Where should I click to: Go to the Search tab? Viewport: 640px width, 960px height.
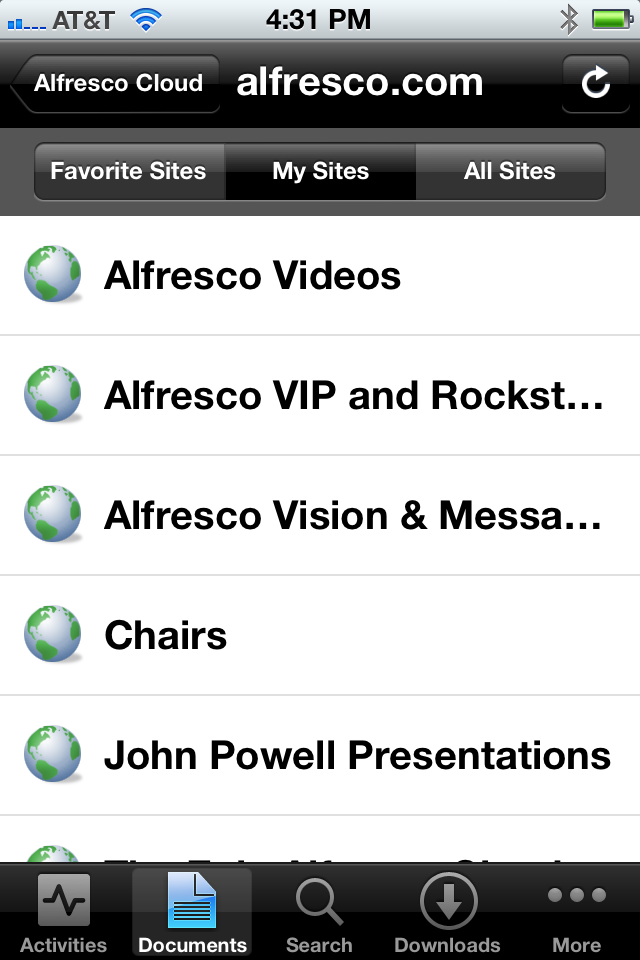coord(320,912)
